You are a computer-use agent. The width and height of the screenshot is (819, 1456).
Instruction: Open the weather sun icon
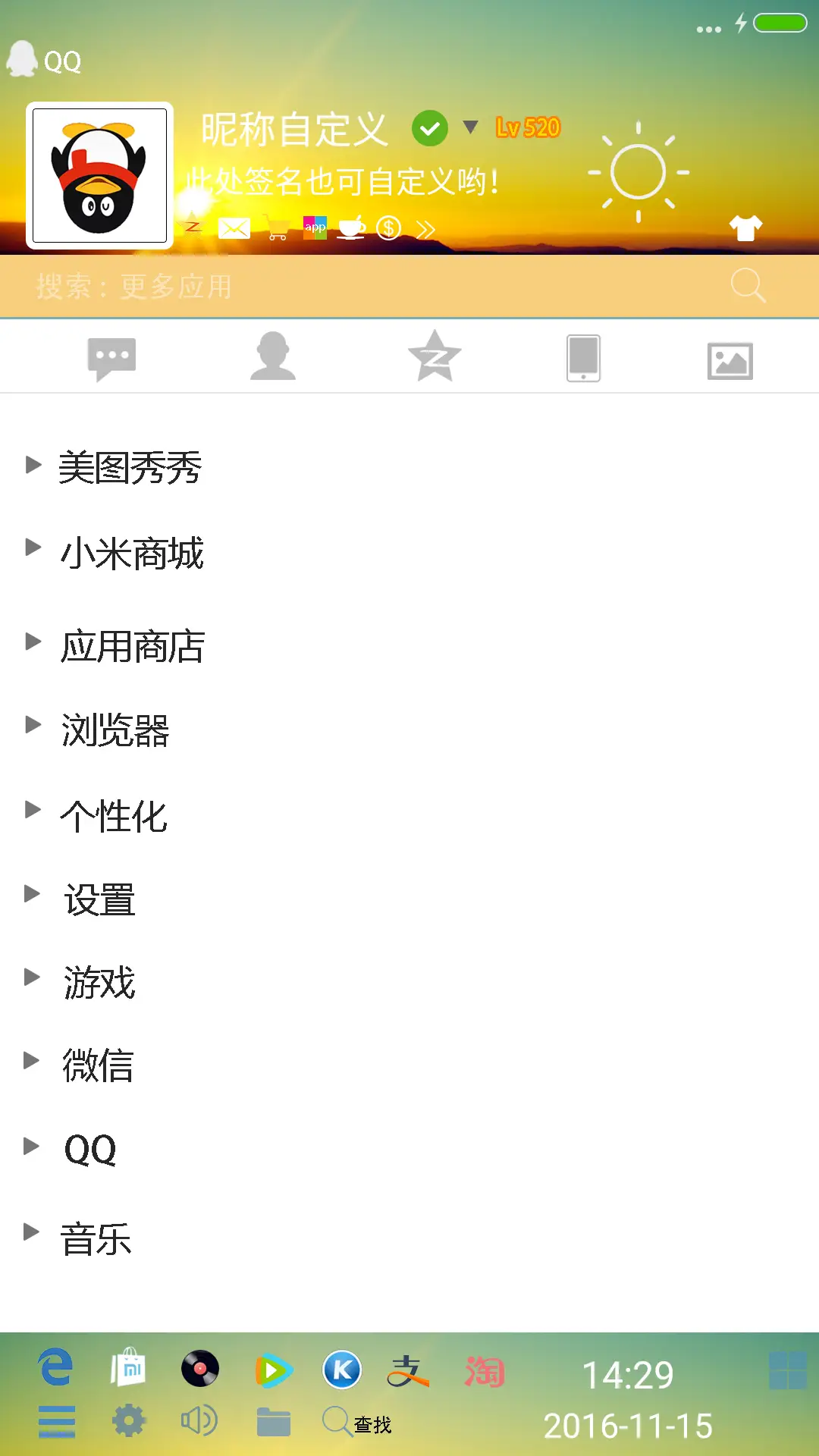pyautogui.click(x=639, y=174)
